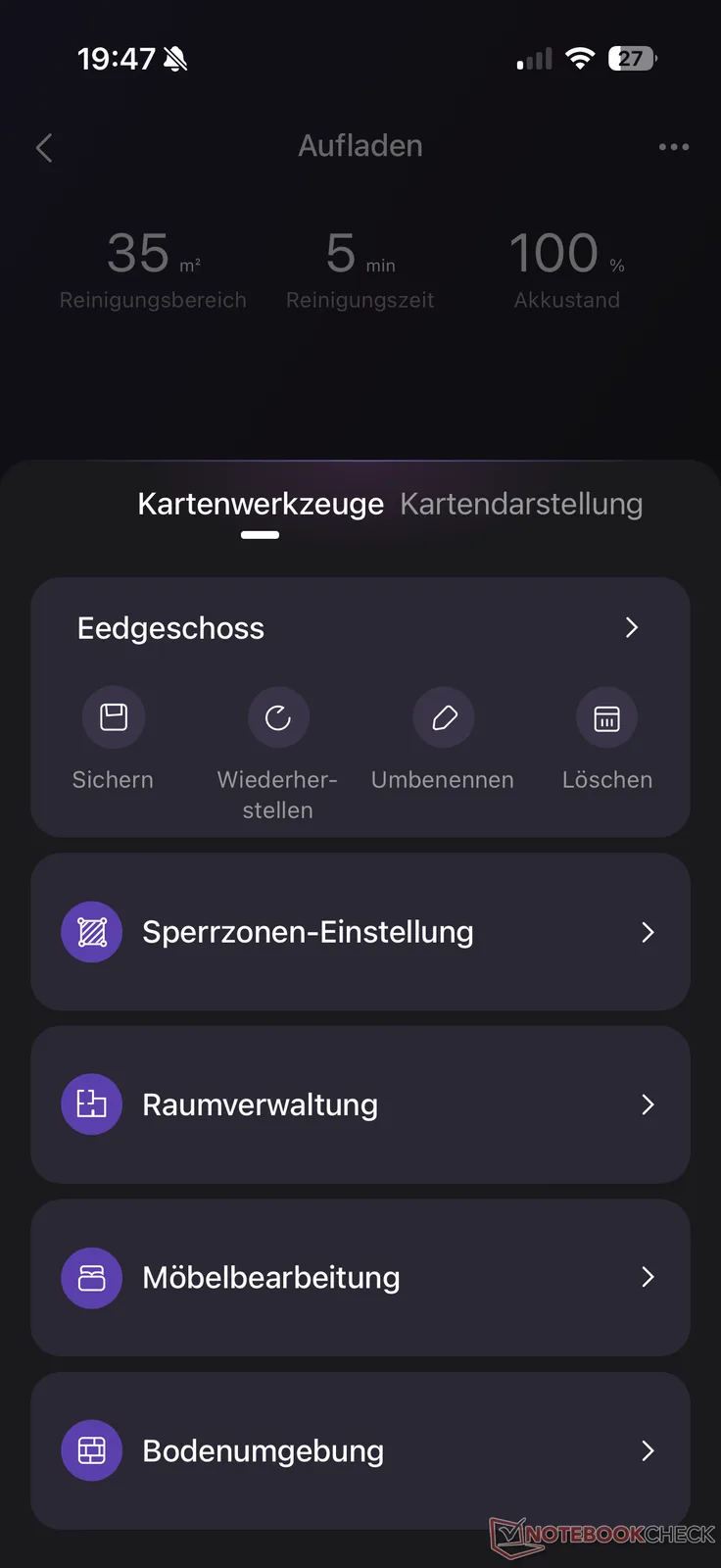This screenshot has height=1568, width=721.
Task: Rename the map via Umbenennen
Action: (x=444, y=718)
